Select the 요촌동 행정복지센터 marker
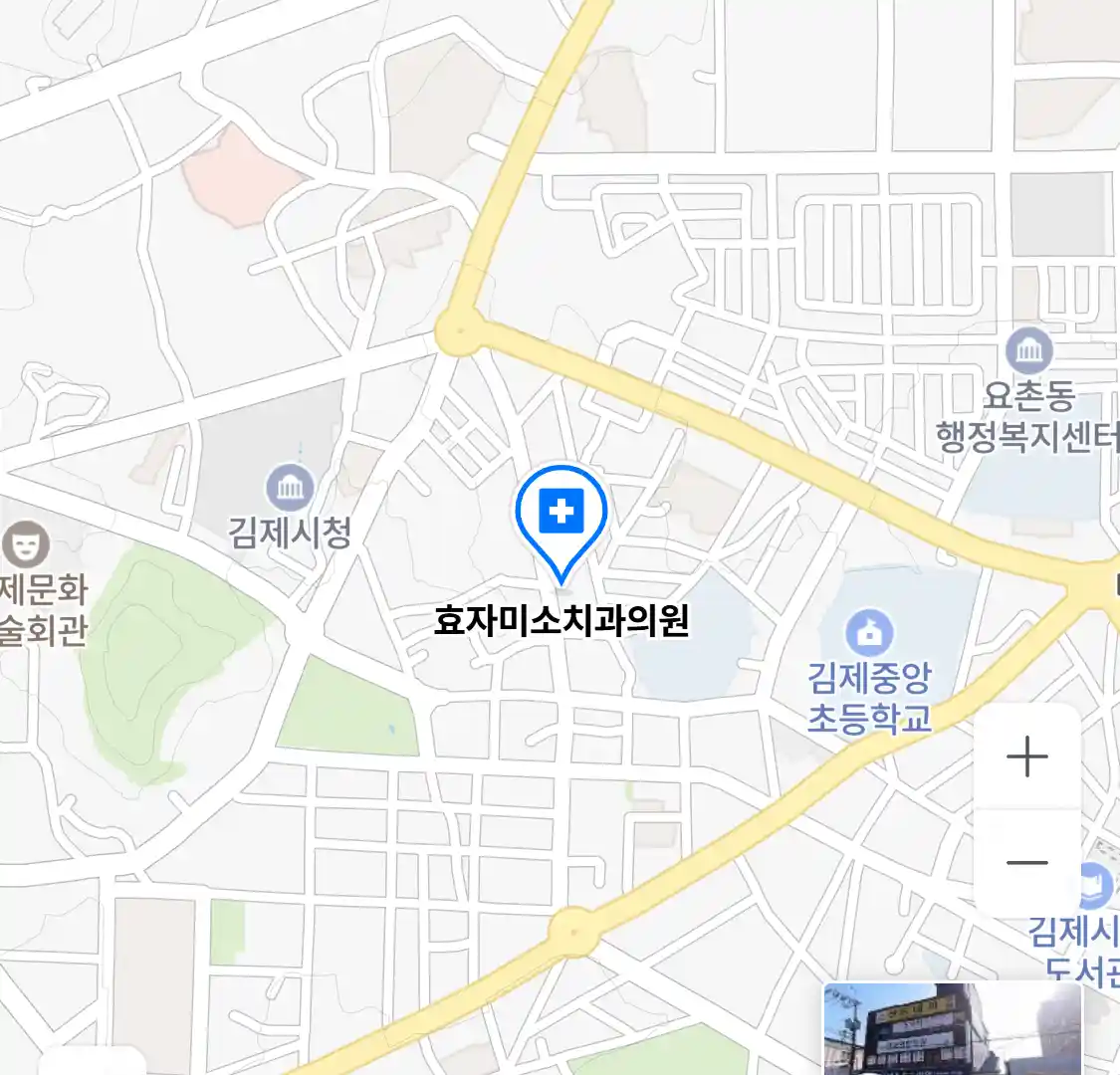The height and width of the screenshot is (1075, 1120). pyautogui.click(x=1028, y=350)
